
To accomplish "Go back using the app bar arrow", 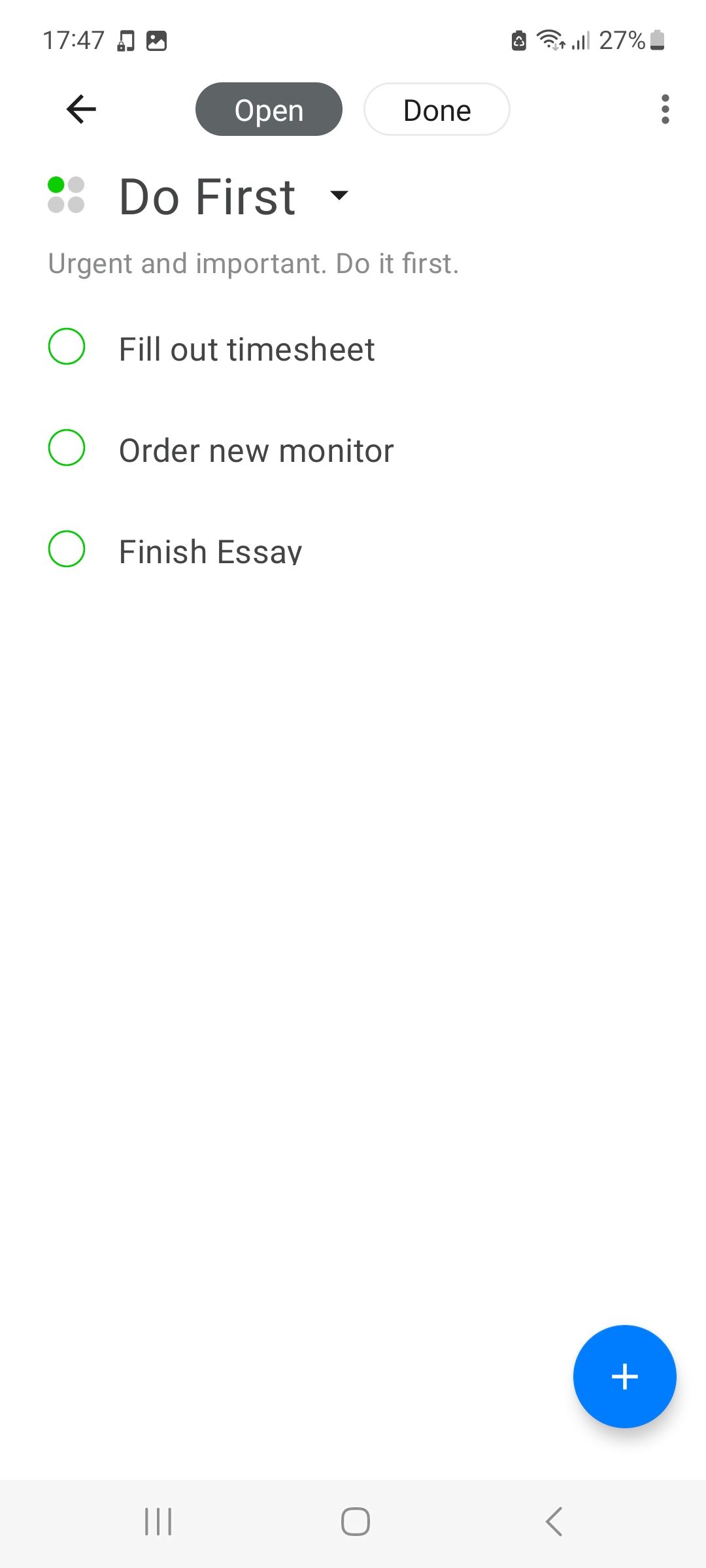I will [82, 109].
